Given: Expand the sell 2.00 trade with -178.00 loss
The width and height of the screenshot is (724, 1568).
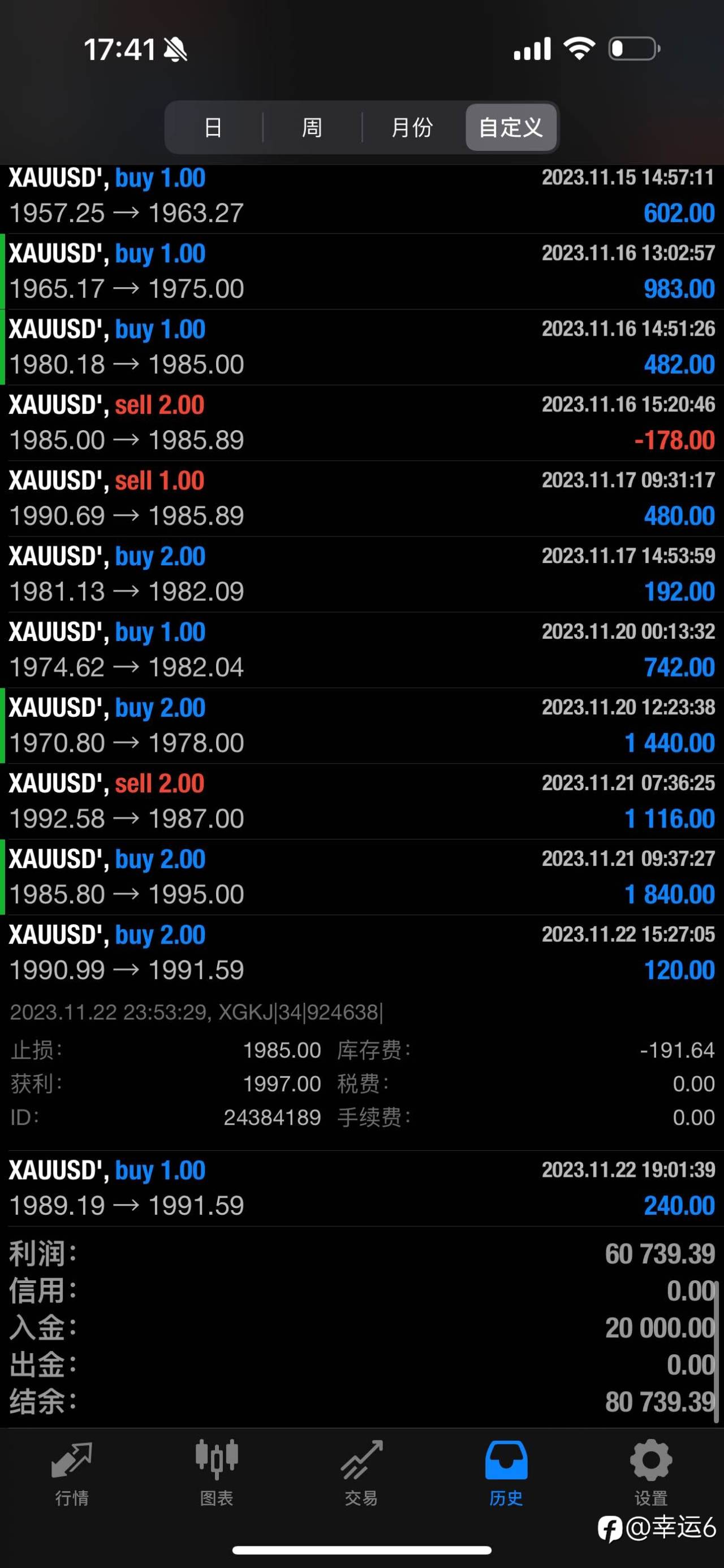Looking at the screenshot, I should [x=361, y=422].
